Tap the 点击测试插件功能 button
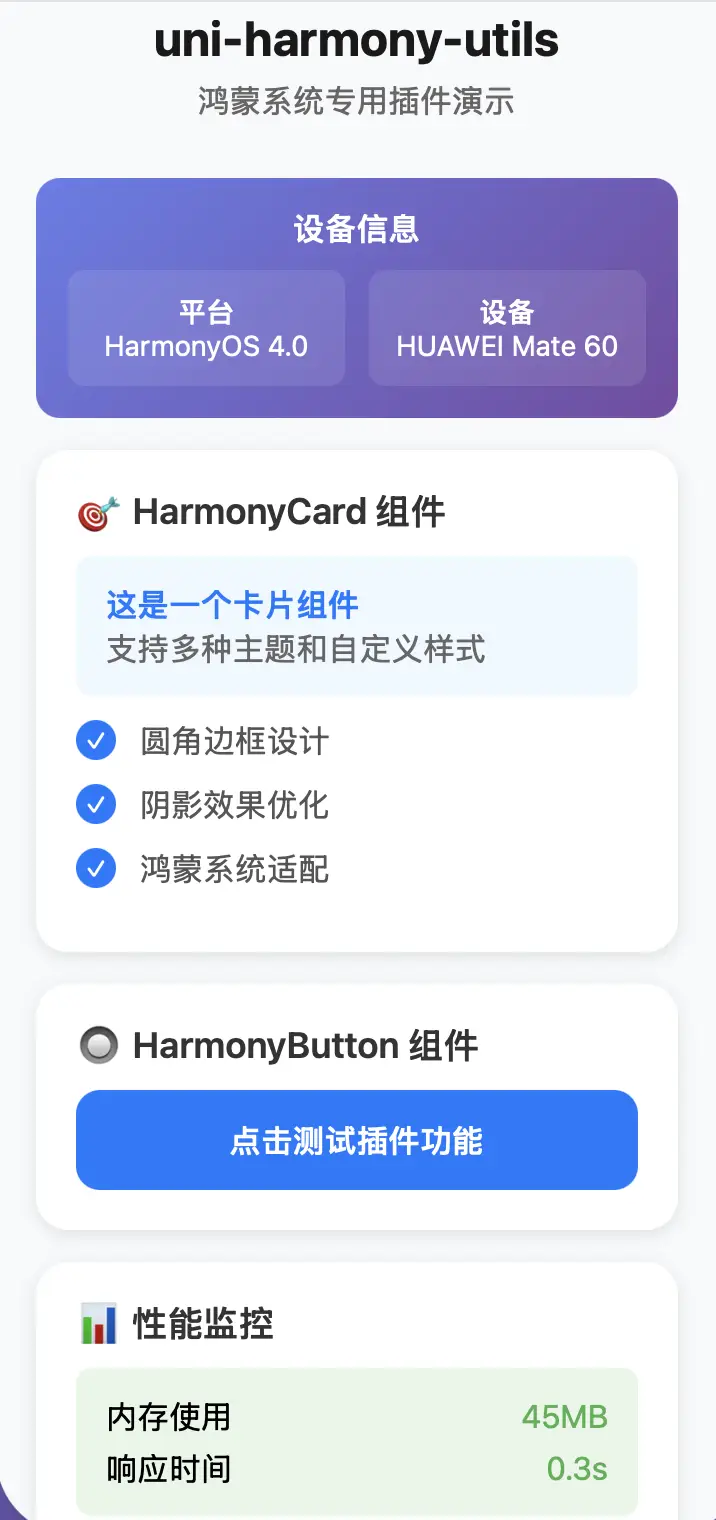This screenshot has height=1520, width=716. (357, 1140)
